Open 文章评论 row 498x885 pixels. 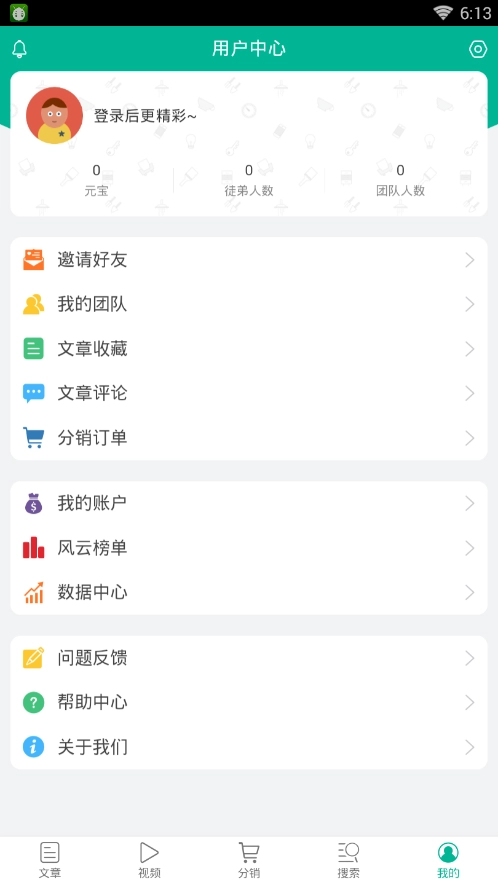coord(249,393)
